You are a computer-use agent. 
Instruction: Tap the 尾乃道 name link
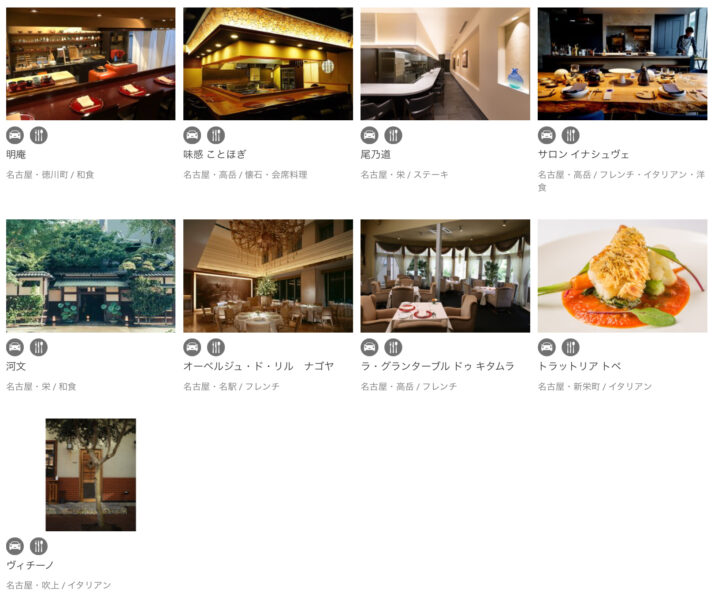point(376,155)
